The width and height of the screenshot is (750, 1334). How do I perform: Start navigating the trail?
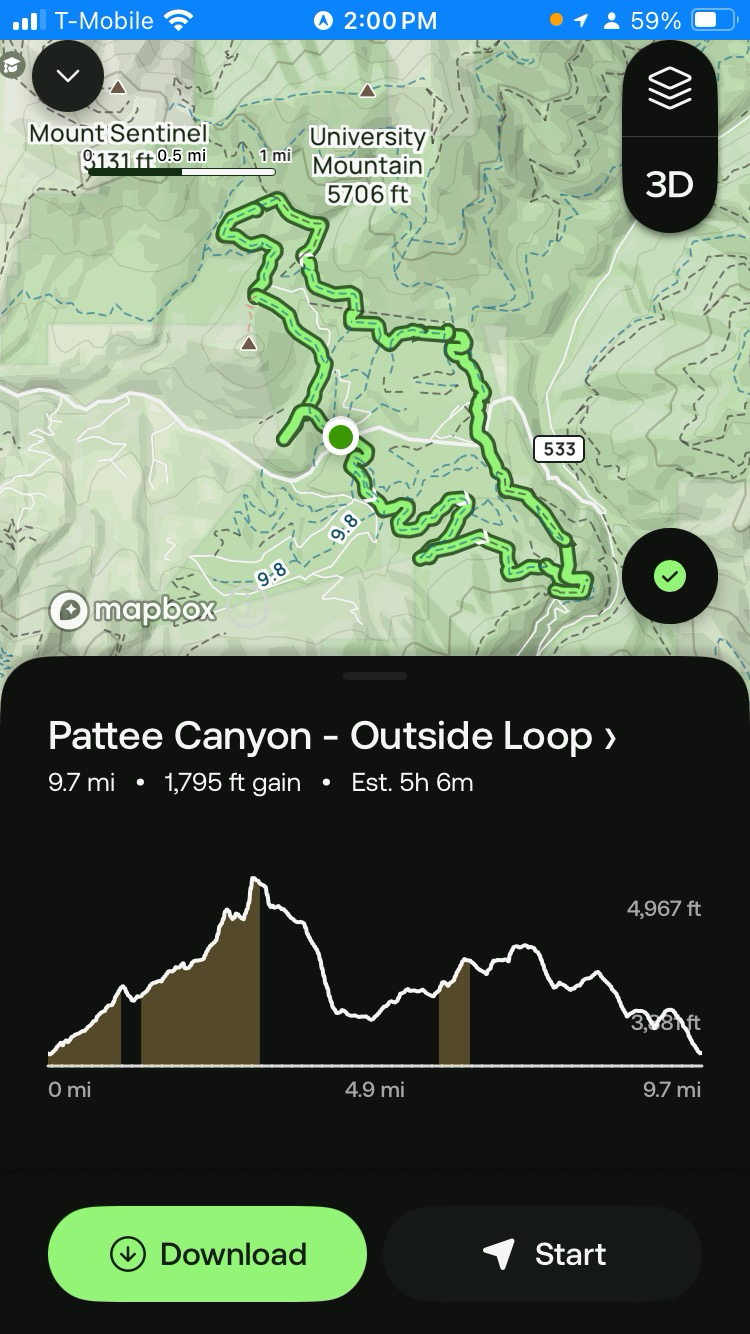pyautogui.click(x=543, y=1254)
